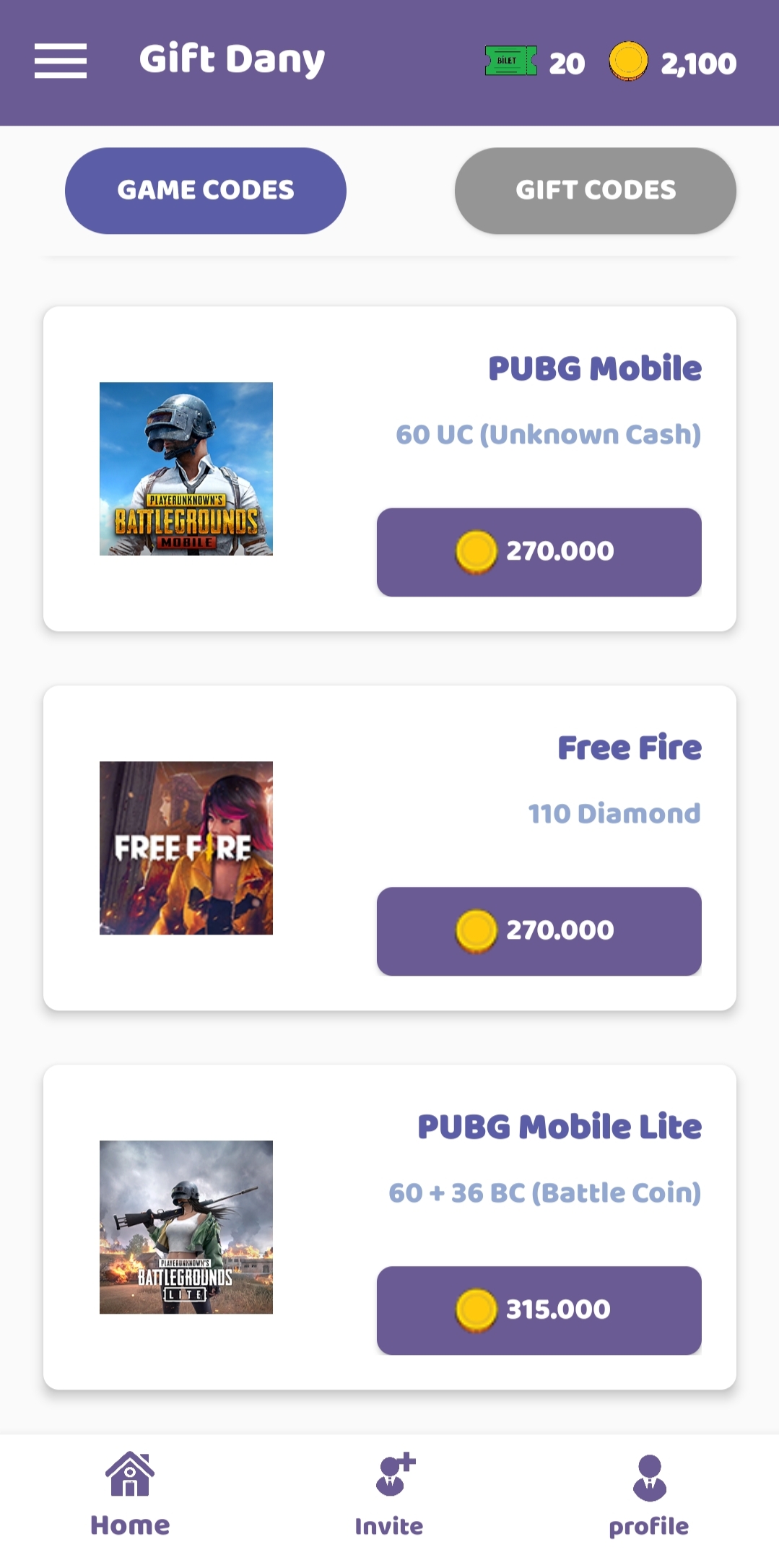The height and width of the screenshot is (1568, 779).
Task: Redeem PUBG Mobile 60 UC for 270.000
Action: pyautogui.click(x=539, y=552)
